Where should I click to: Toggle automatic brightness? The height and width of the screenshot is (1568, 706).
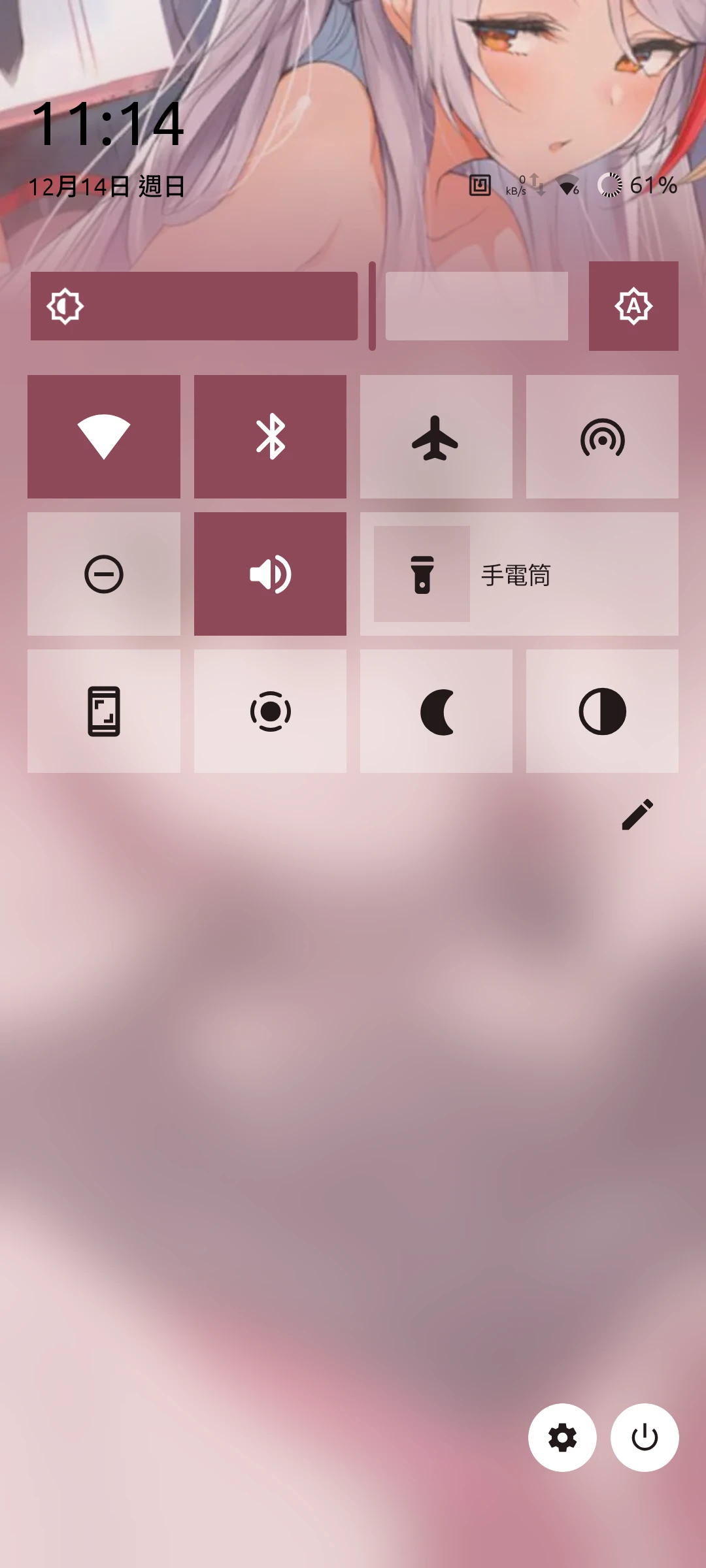click(633, 306)
